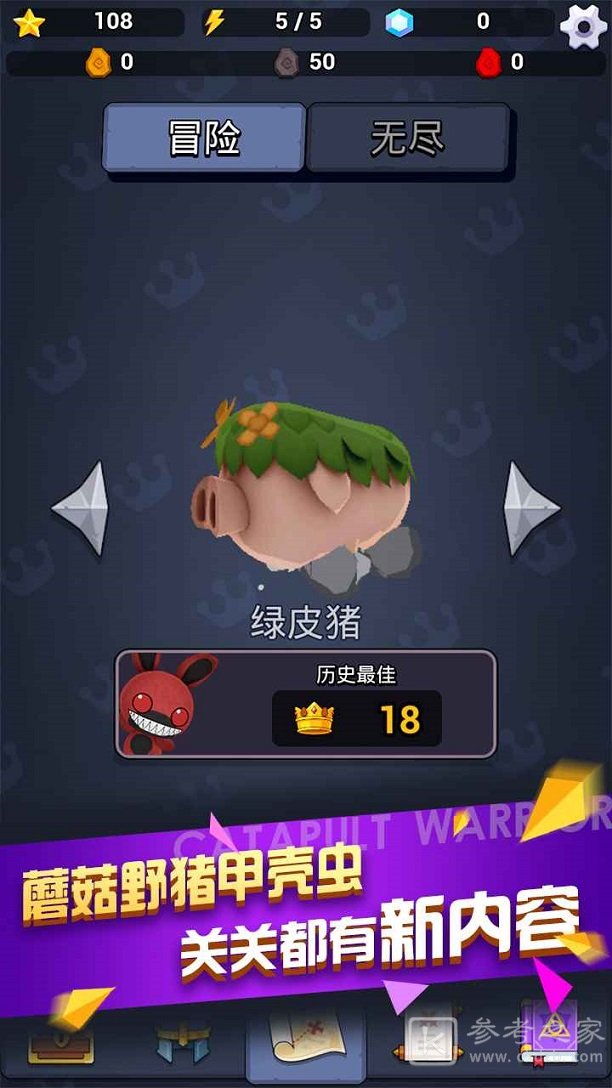This screenshot has width=612, height=1088.
Task: Show the next stage with right arrow
Action: click(x=530, y=508)
